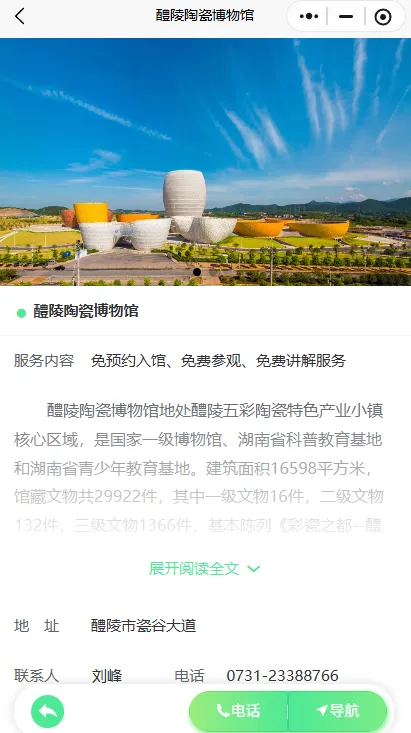Start navigation with the 导航 button
This screenshot has height=733, width=411.
coord(338,711)
